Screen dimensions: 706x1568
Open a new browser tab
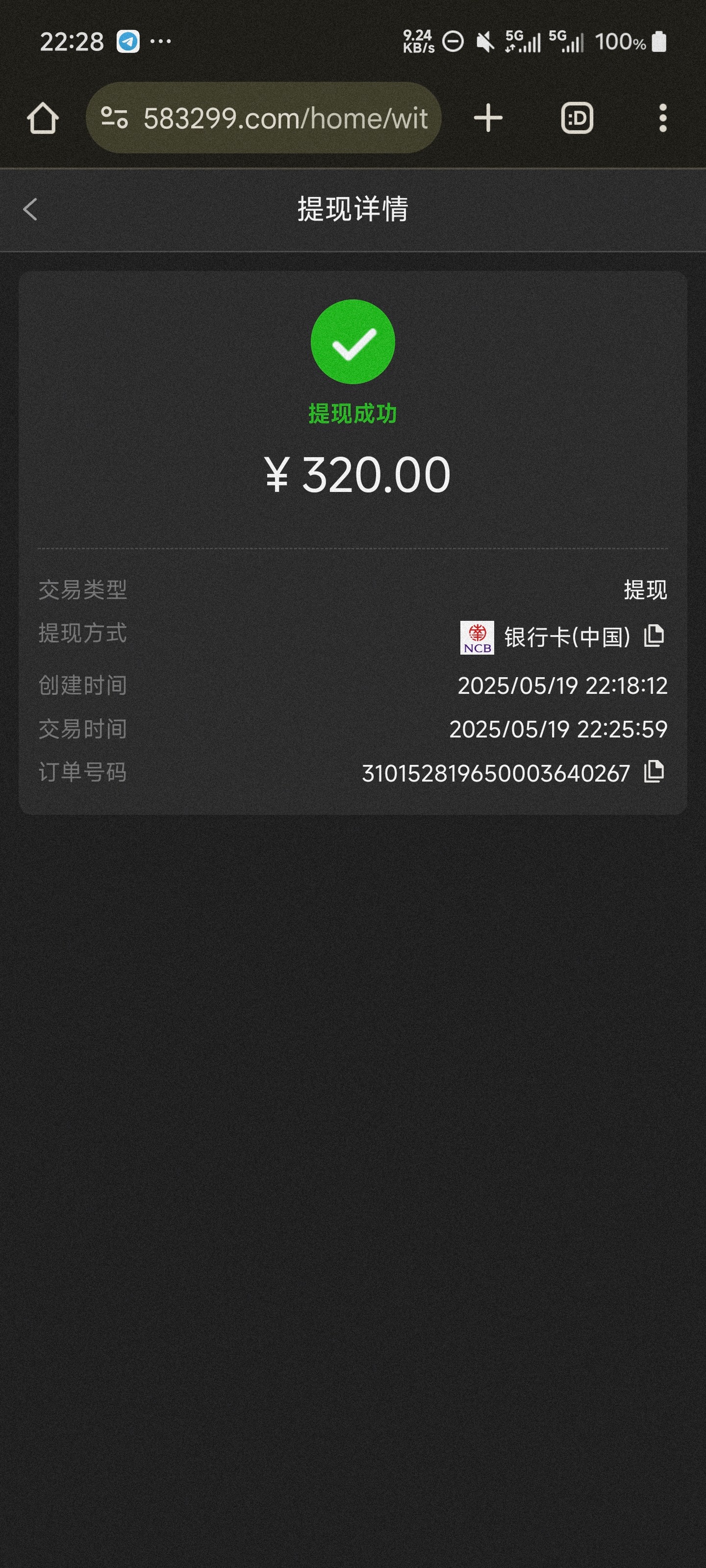[488, 118]
